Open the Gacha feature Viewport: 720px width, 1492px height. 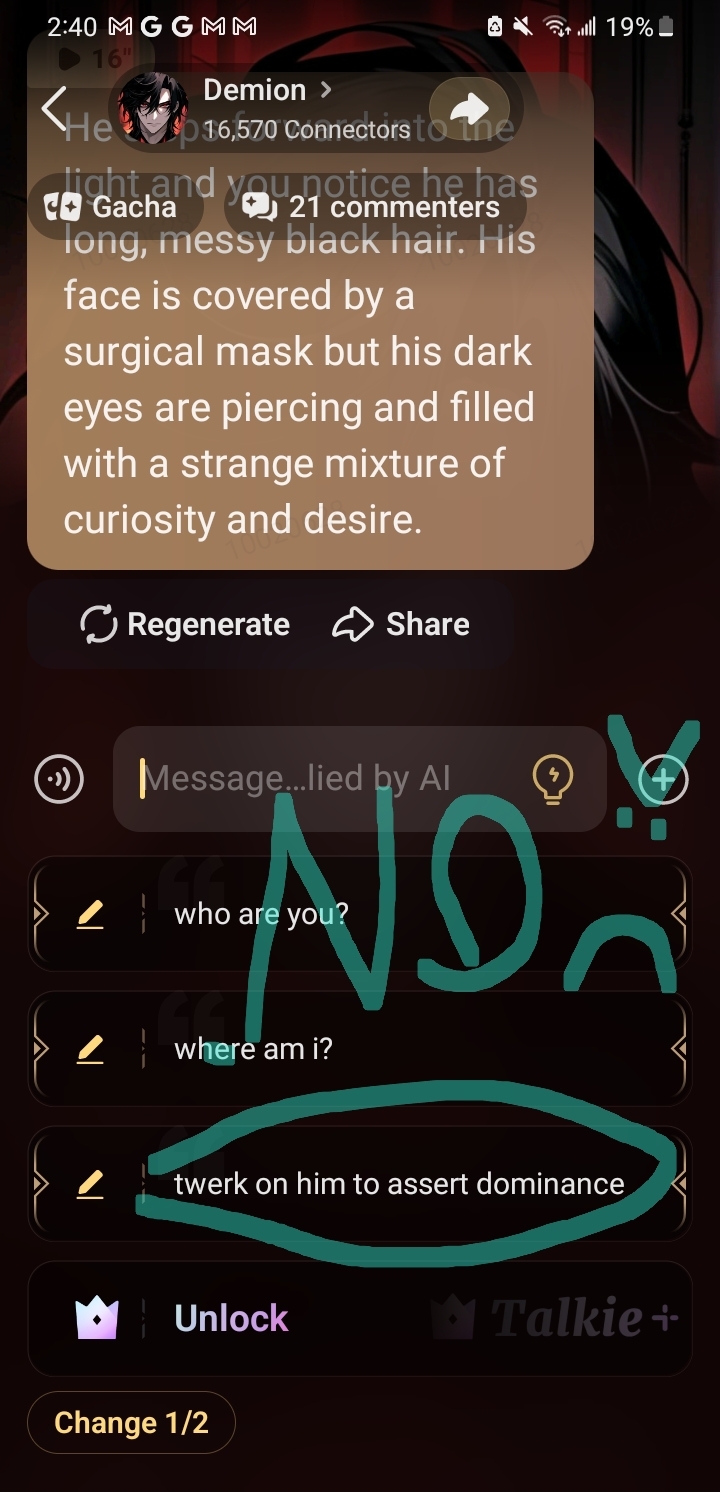[113, 207]
